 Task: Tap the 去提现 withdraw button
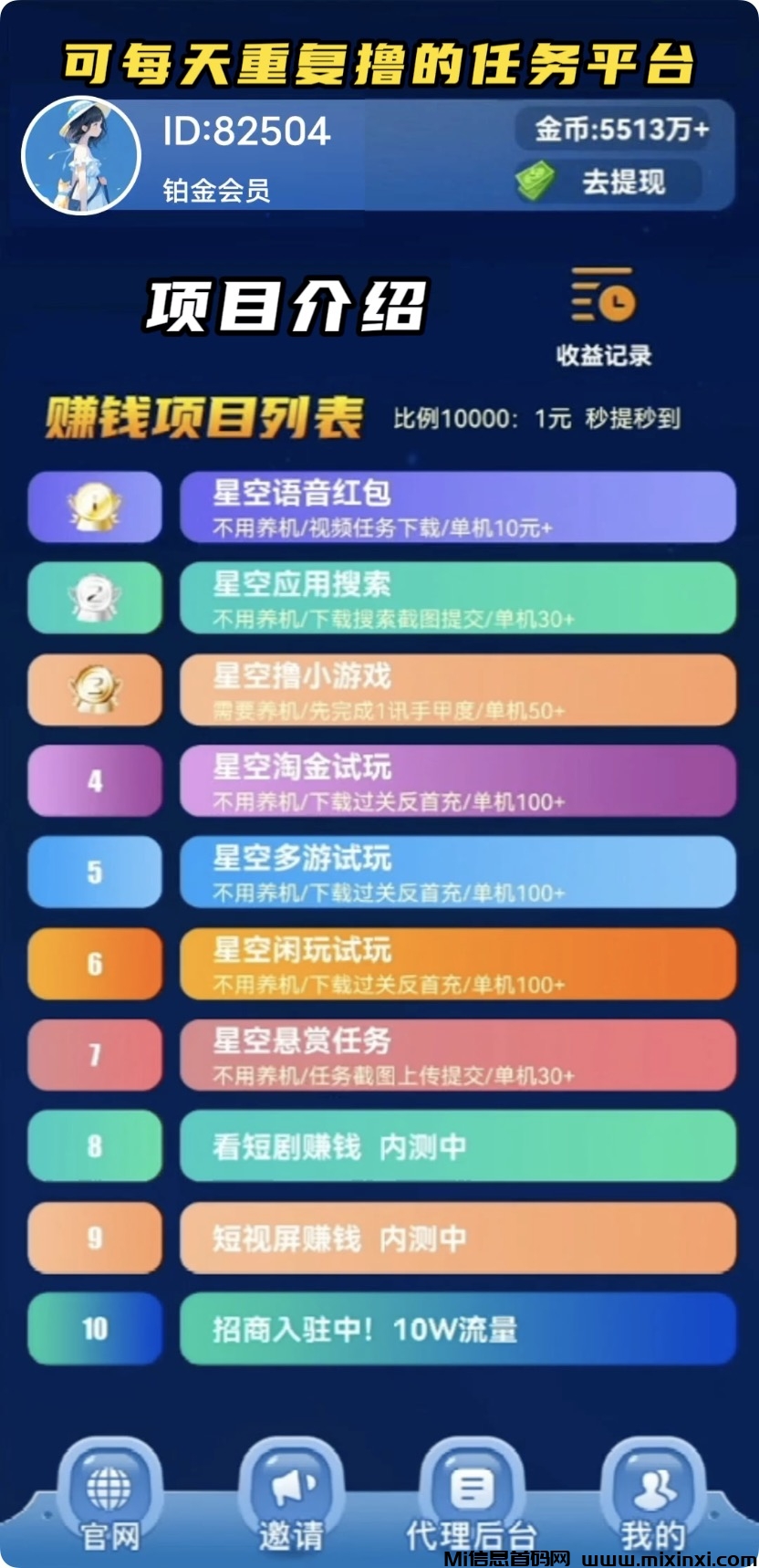click(x=609, y=182)
